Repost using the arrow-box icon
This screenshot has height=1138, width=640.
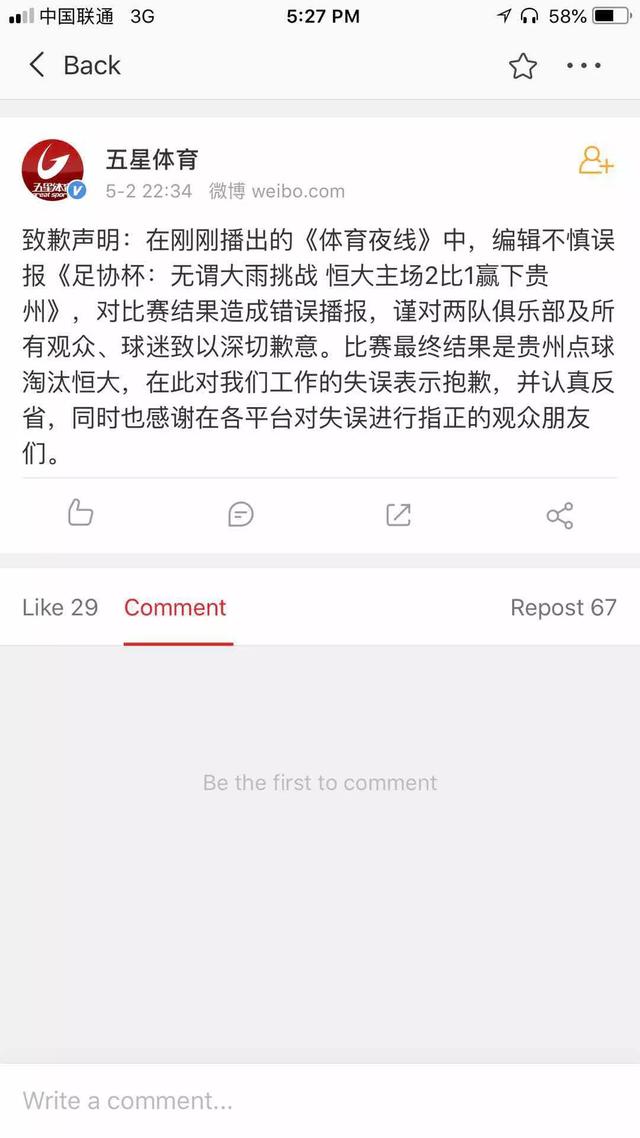click(x=398, y=514)
